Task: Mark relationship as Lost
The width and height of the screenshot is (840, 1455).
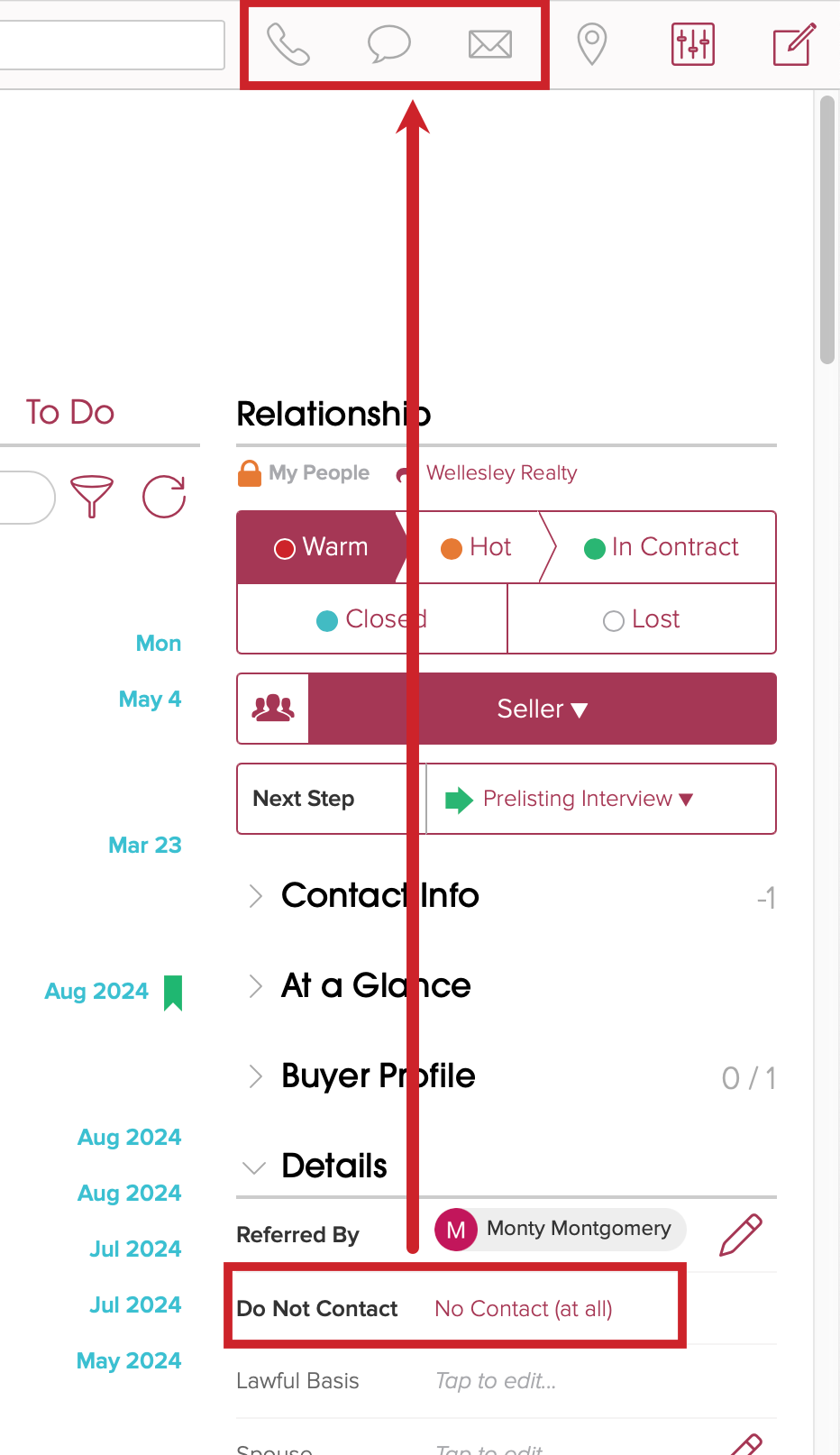Action: coord(642,619)
